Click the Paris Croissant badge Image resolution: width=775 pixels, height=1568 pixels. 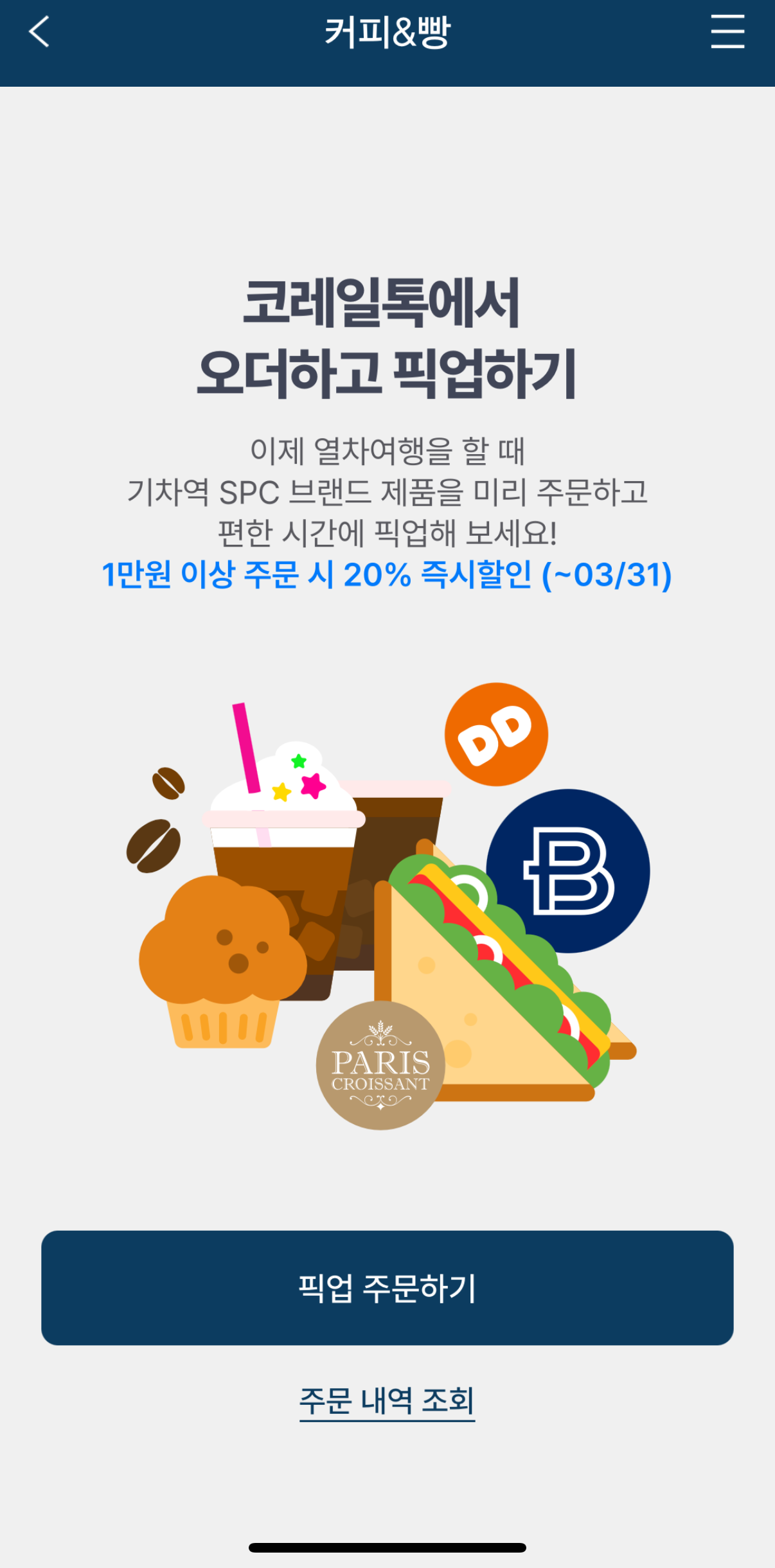[380, 1066]
